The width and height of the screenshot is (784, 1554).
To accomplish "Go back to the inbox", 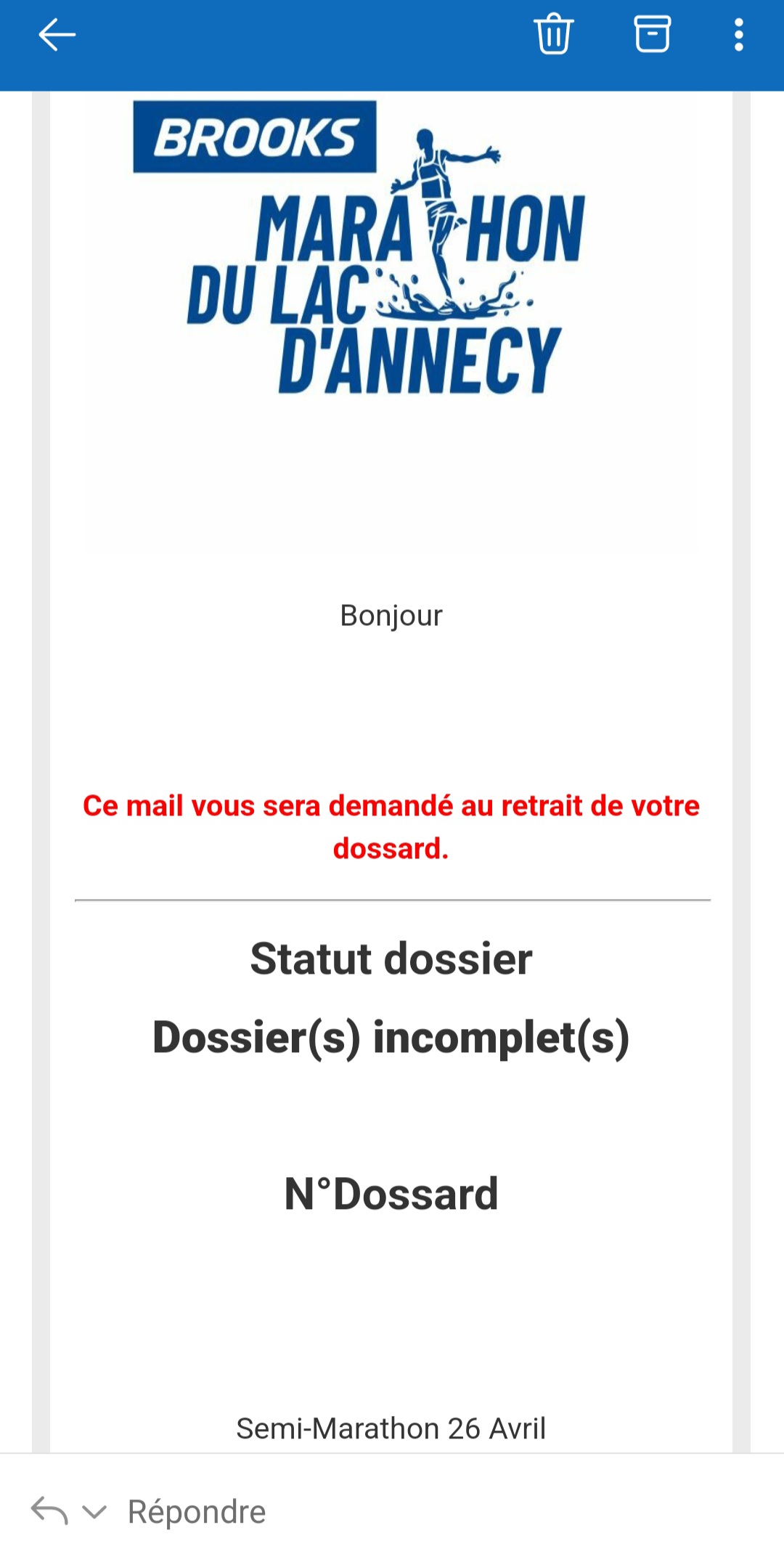I will (x=57, y=35).
